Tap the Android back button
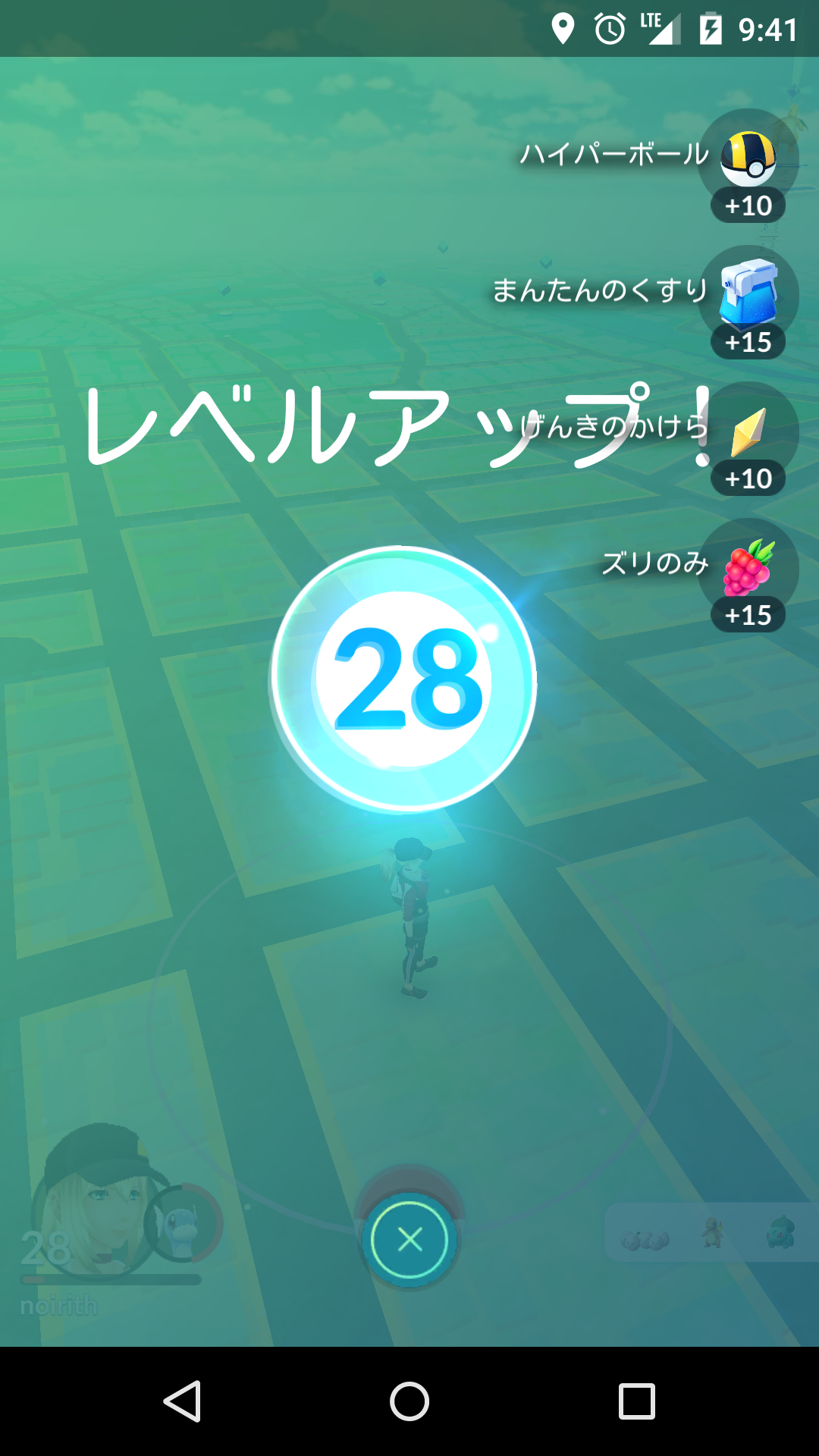The height and width of the screenshot is (1456, 819). (x=182, y=1401)
